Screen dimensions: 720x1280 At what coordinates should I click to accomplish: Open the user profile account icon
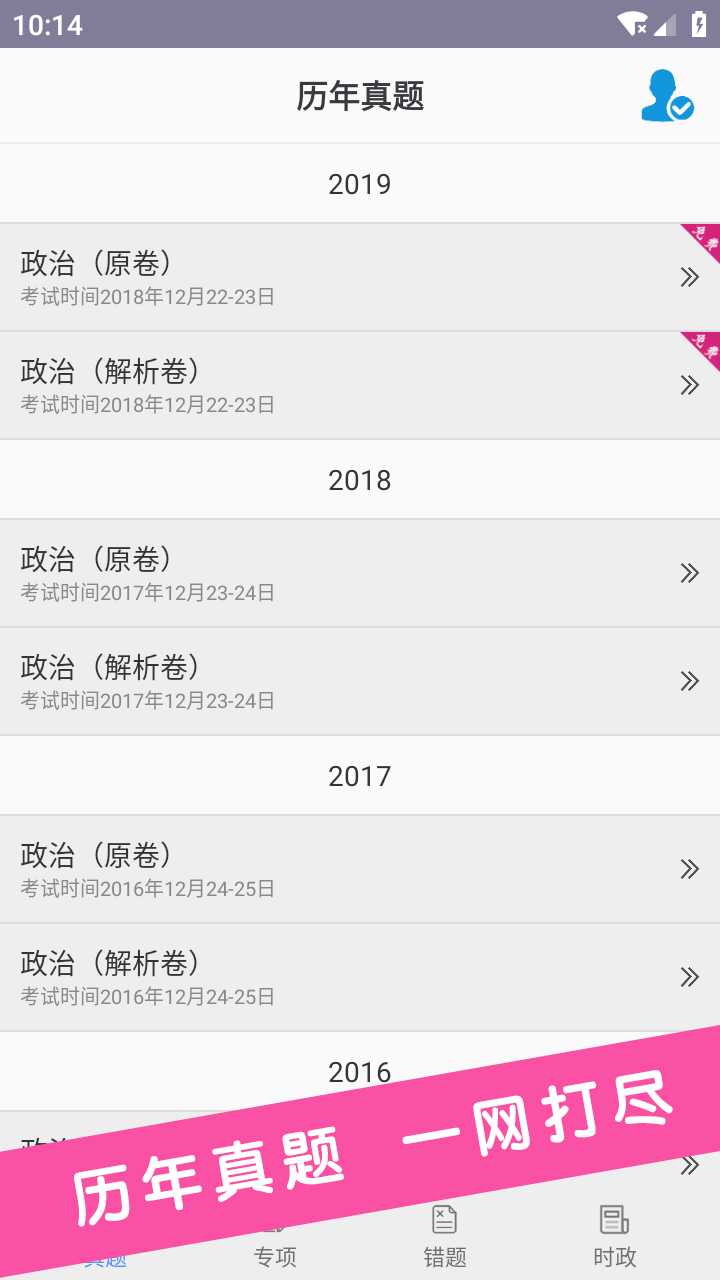click(667, 96)
